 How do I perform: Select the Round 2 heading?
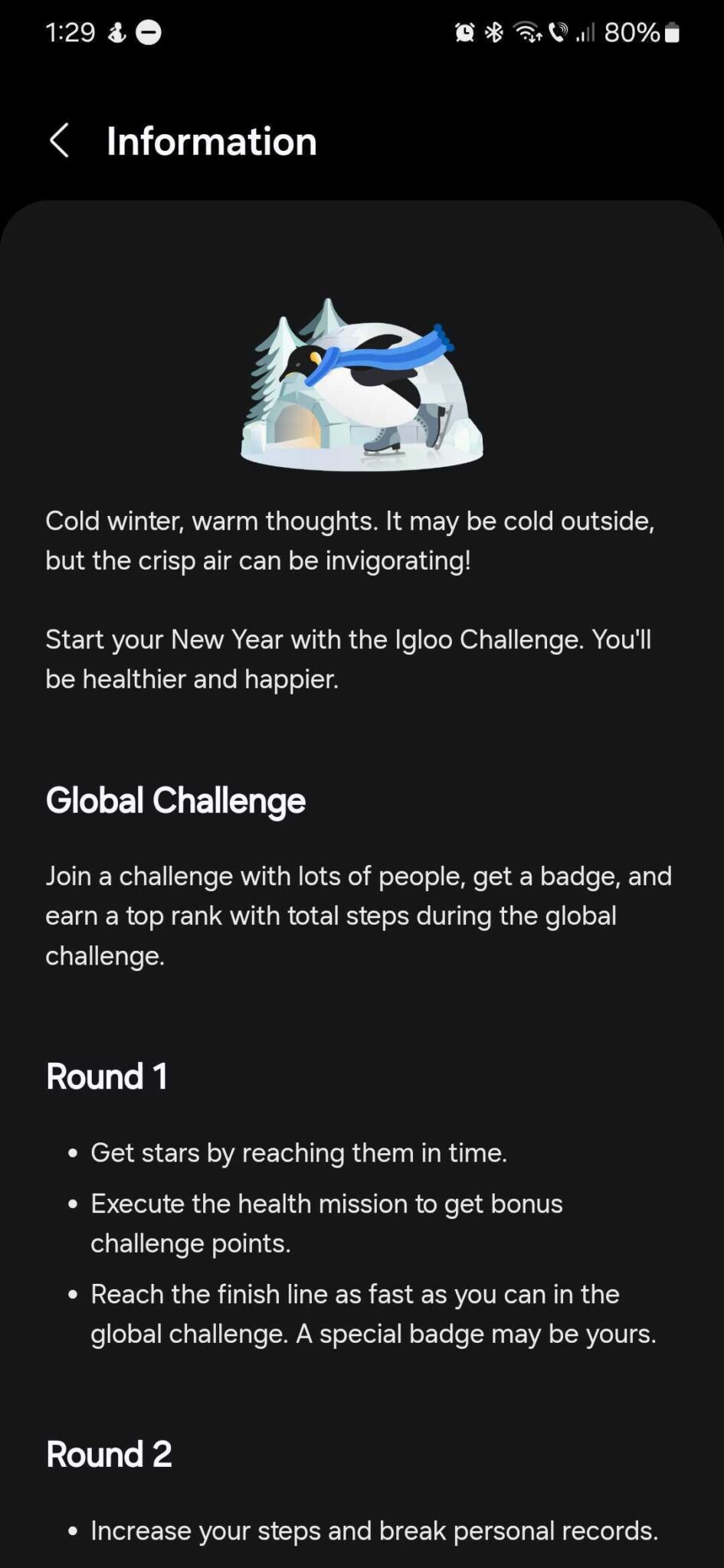(108, 1453)
